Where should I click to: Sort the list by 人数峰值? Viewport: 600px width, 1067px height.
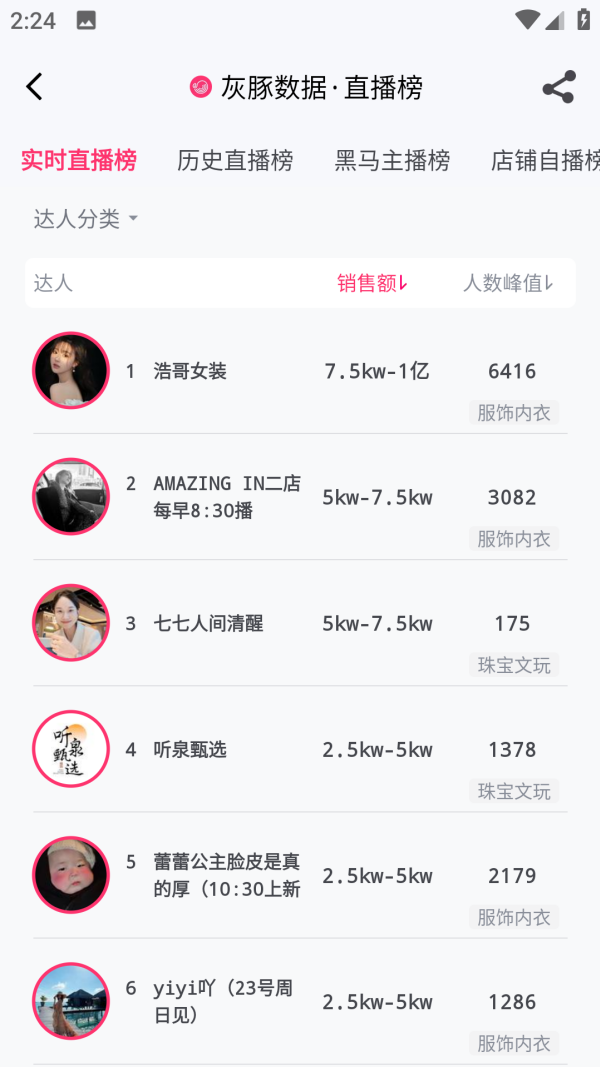point(508,283)
